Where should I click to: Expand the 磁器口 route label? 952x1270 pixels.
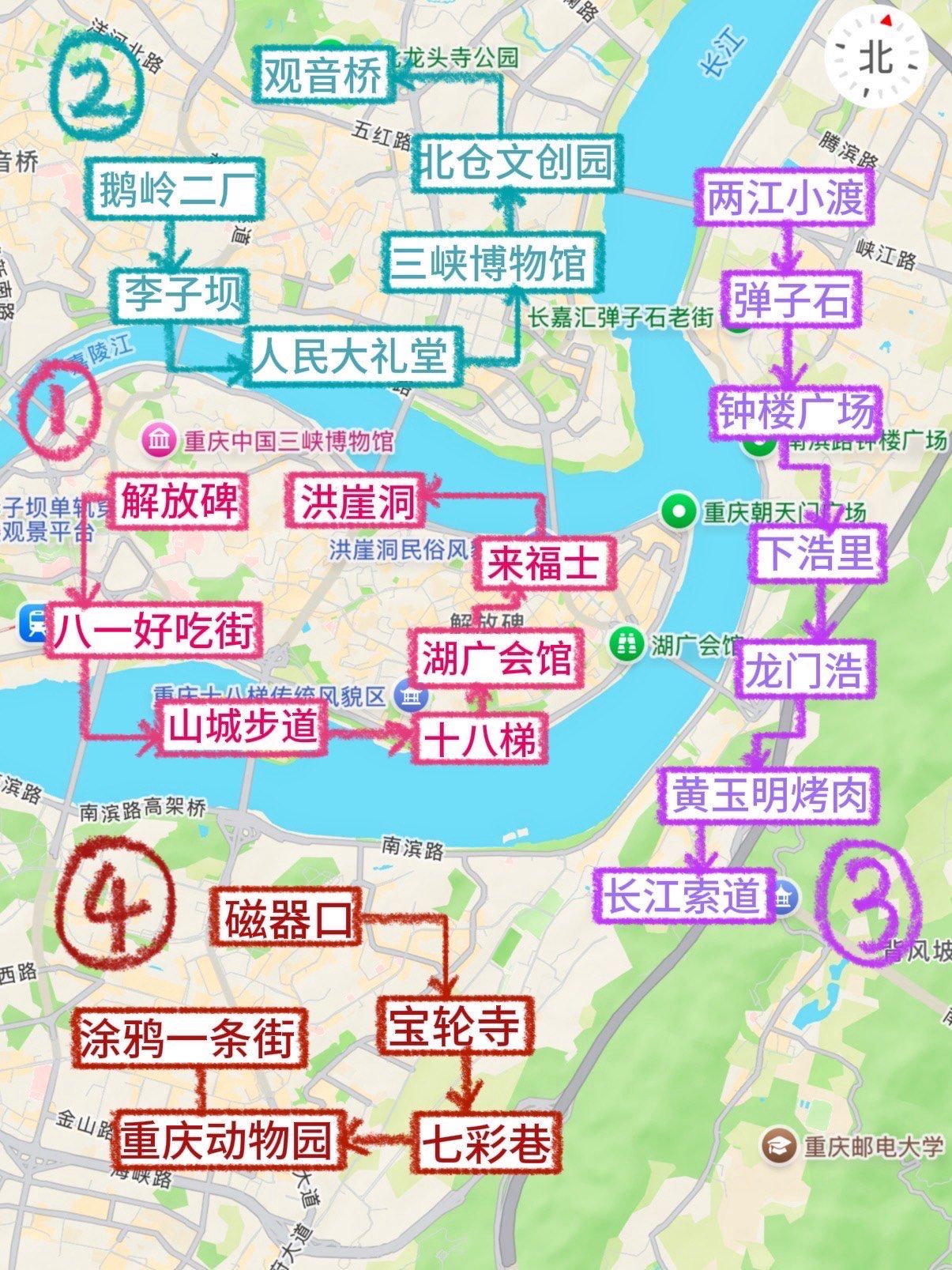(x=287, y=917)
